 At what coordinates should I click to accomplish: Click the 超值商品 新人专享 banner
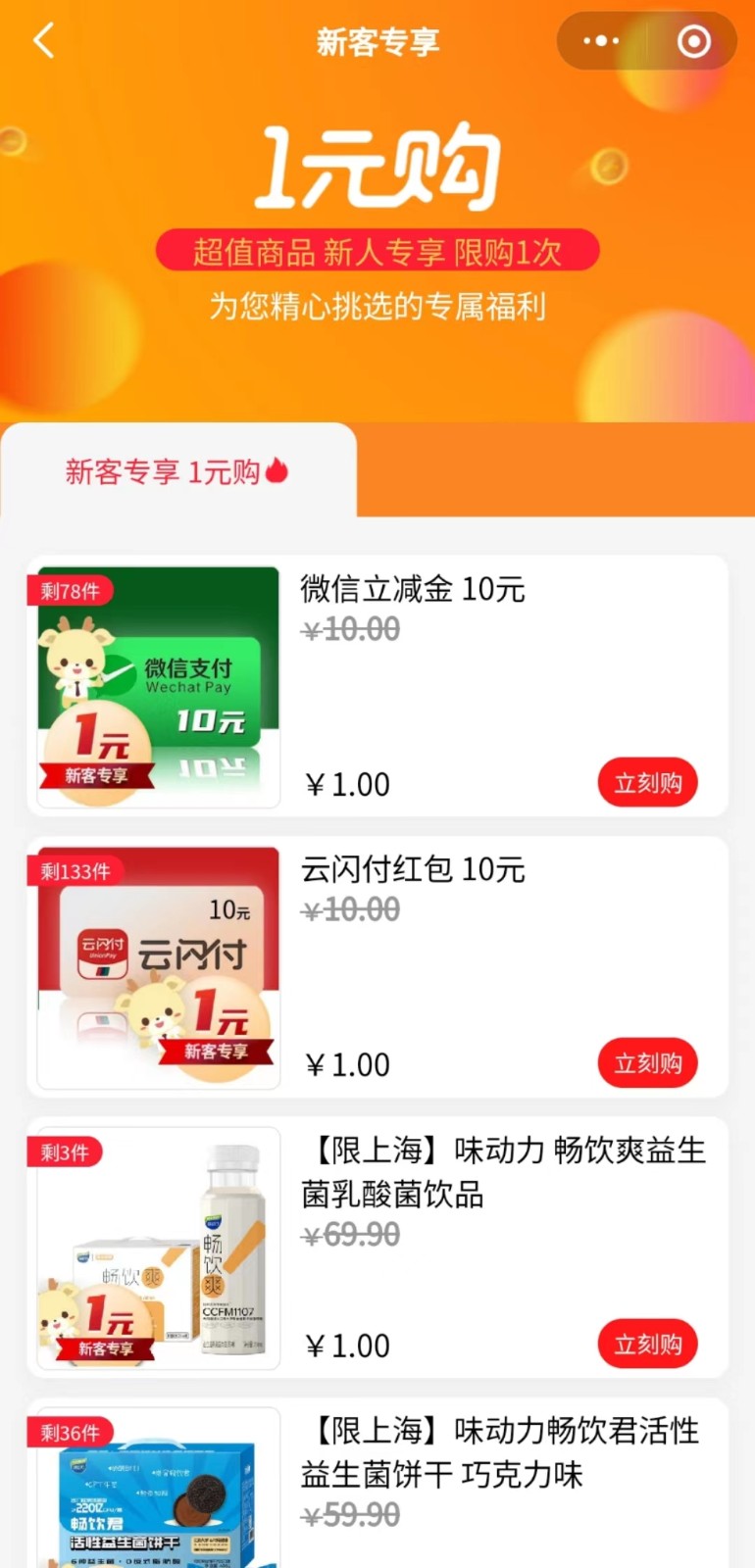377,251
